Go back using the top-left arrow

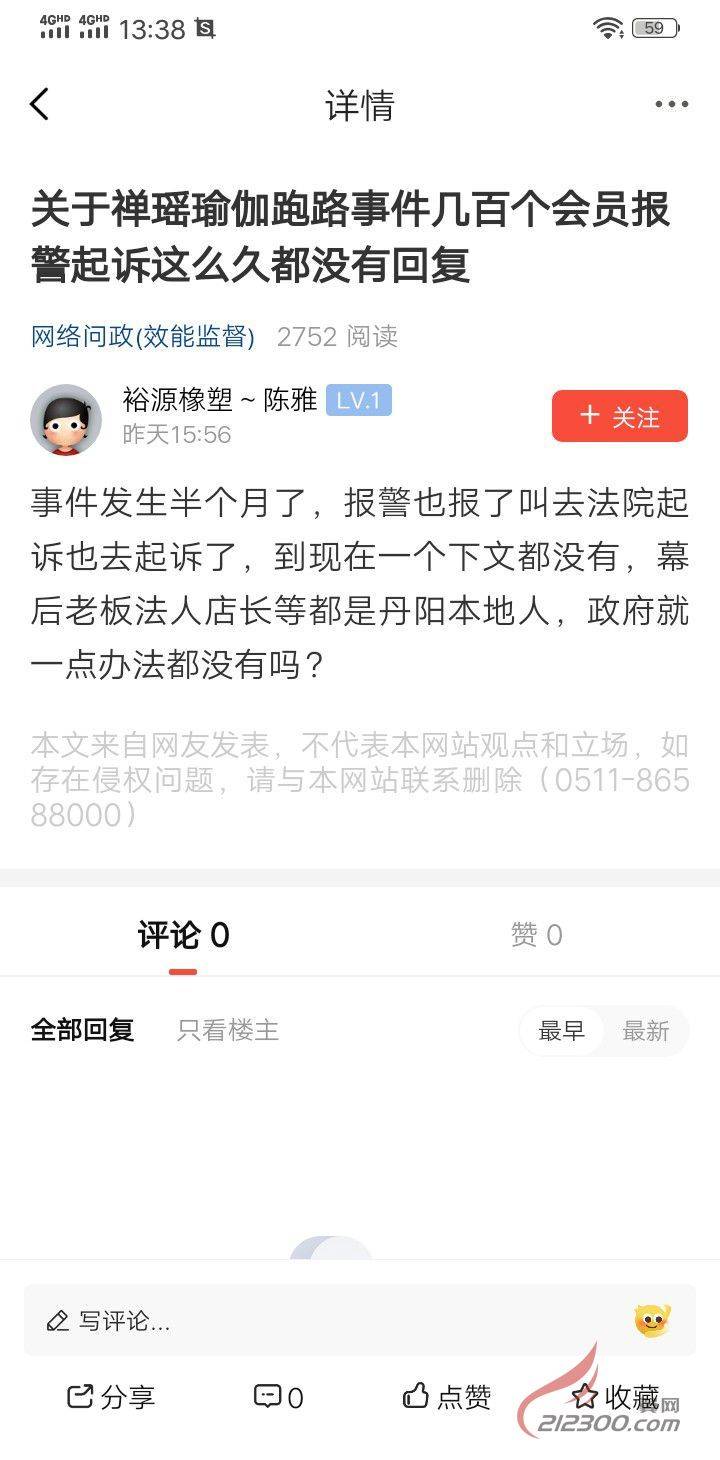40,104
